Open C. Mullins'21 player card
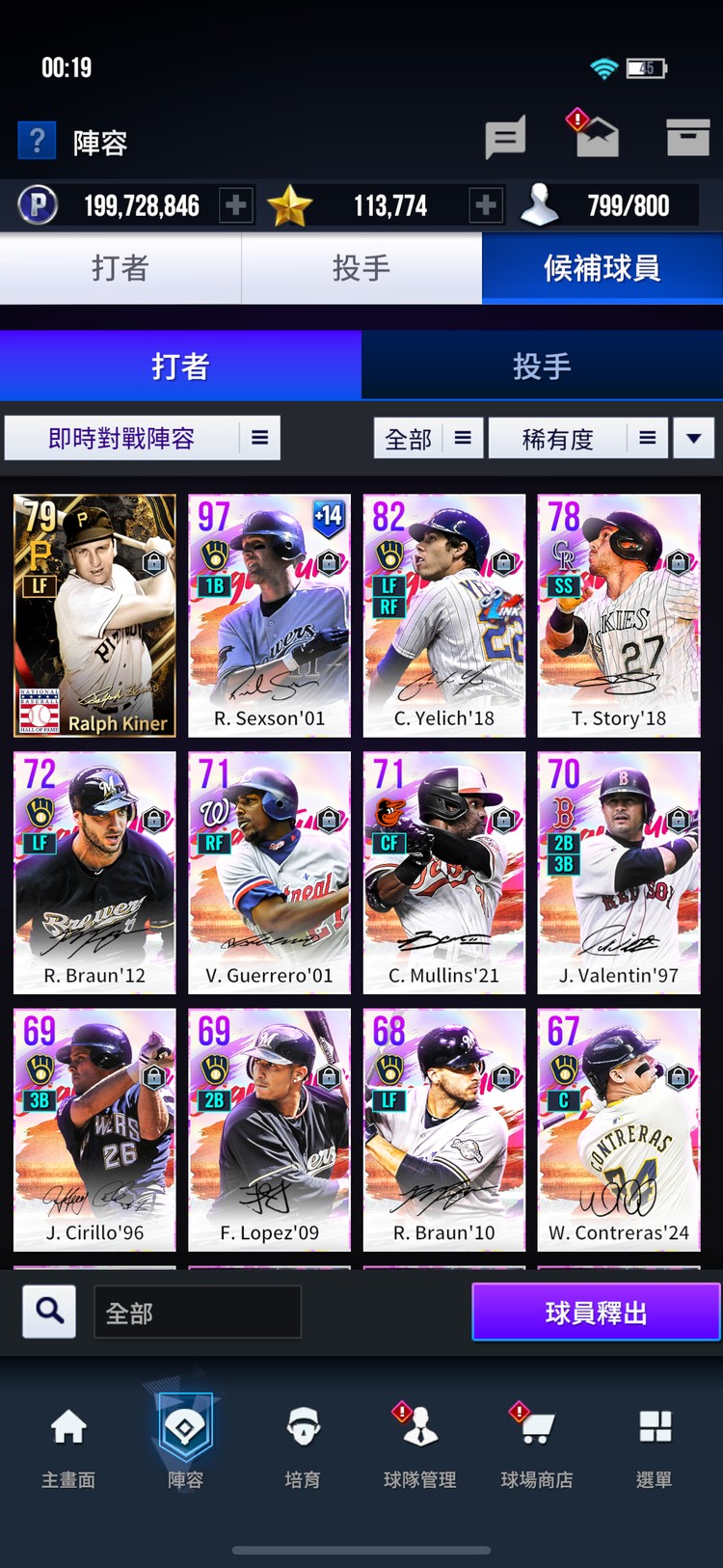 pos(443,873)
